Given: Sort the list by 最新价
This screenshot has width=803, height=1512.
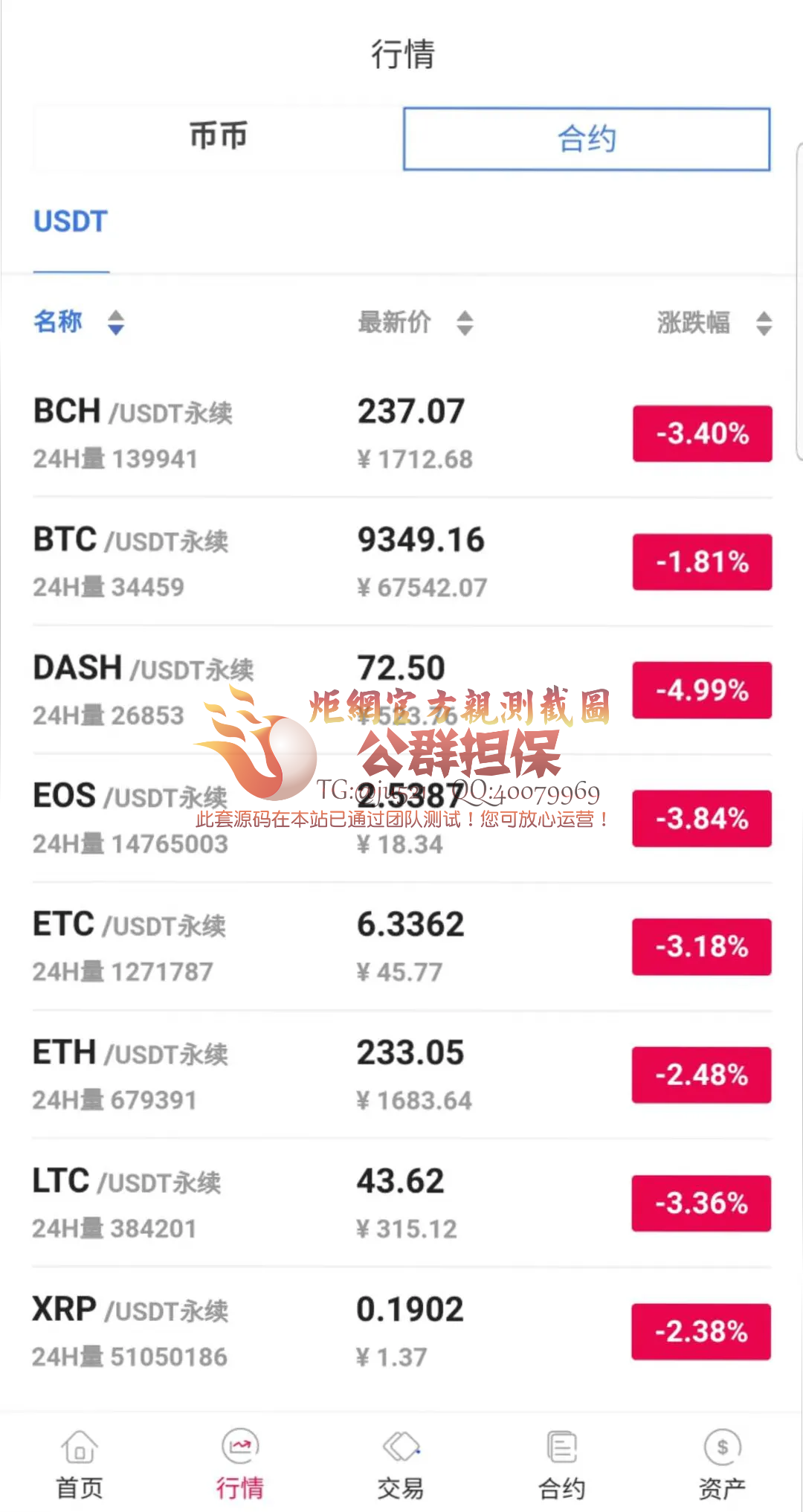Looking at the screenshot, I should click(x=416, y=323).
